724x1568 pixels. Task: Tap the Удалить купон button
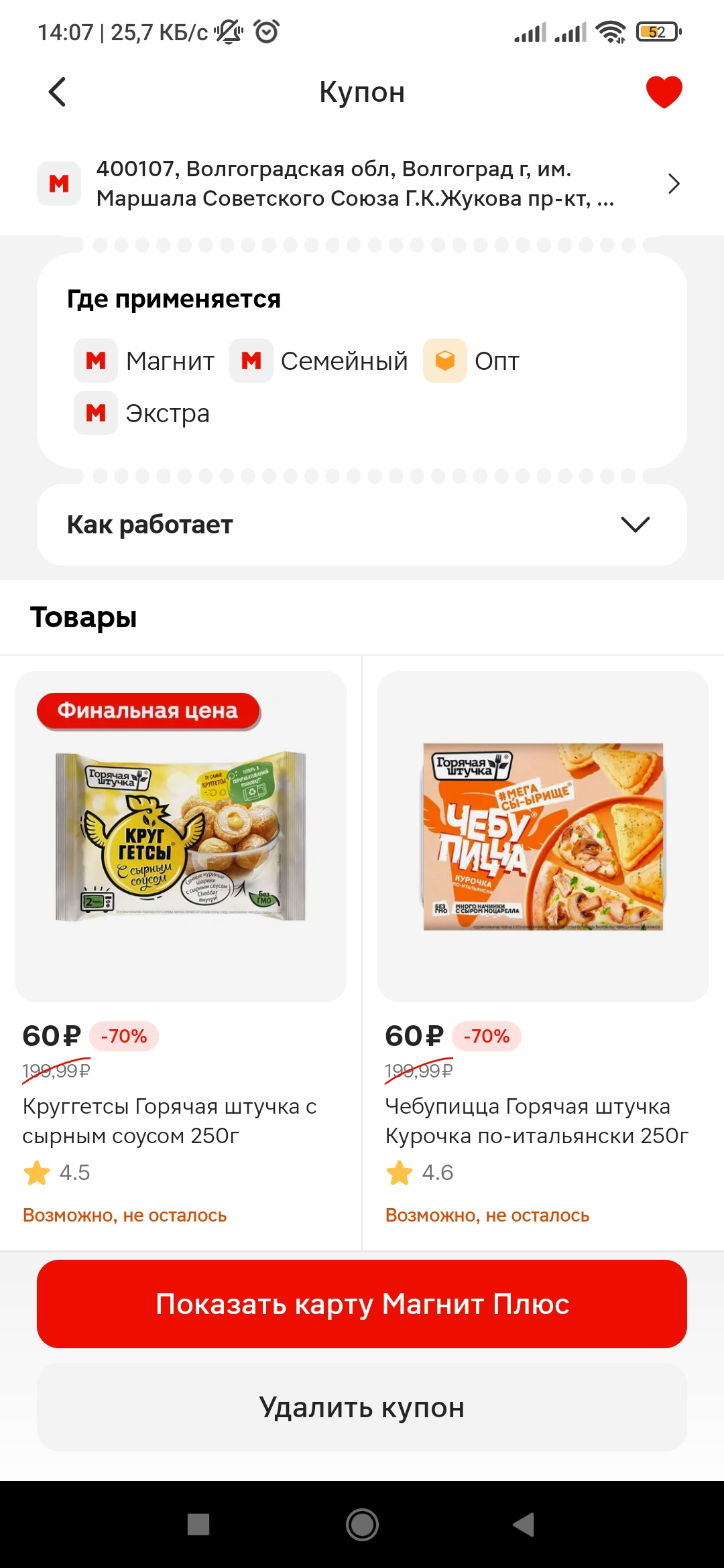pos(362,1407)
